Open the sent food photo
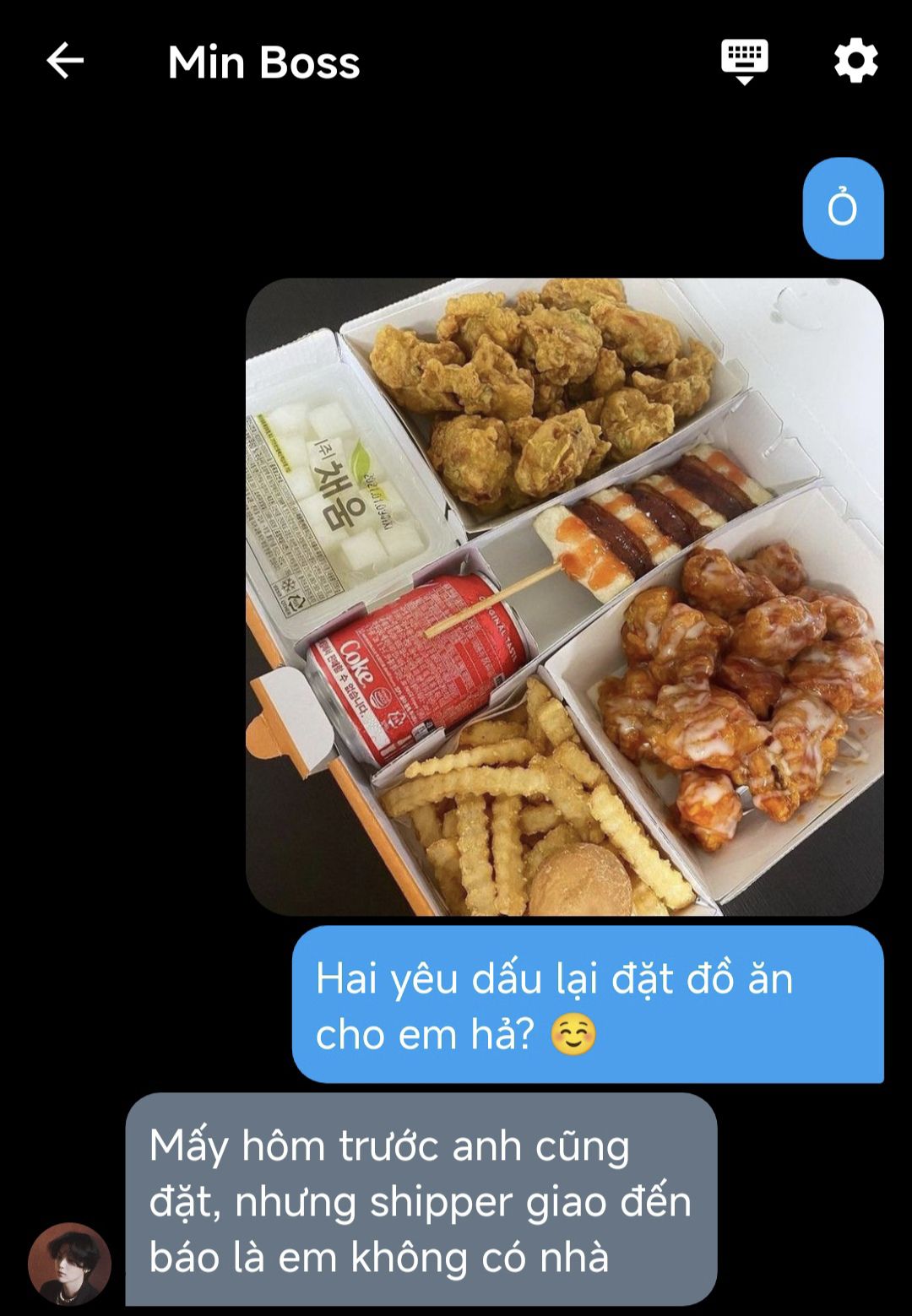 [x=564, y=596]
